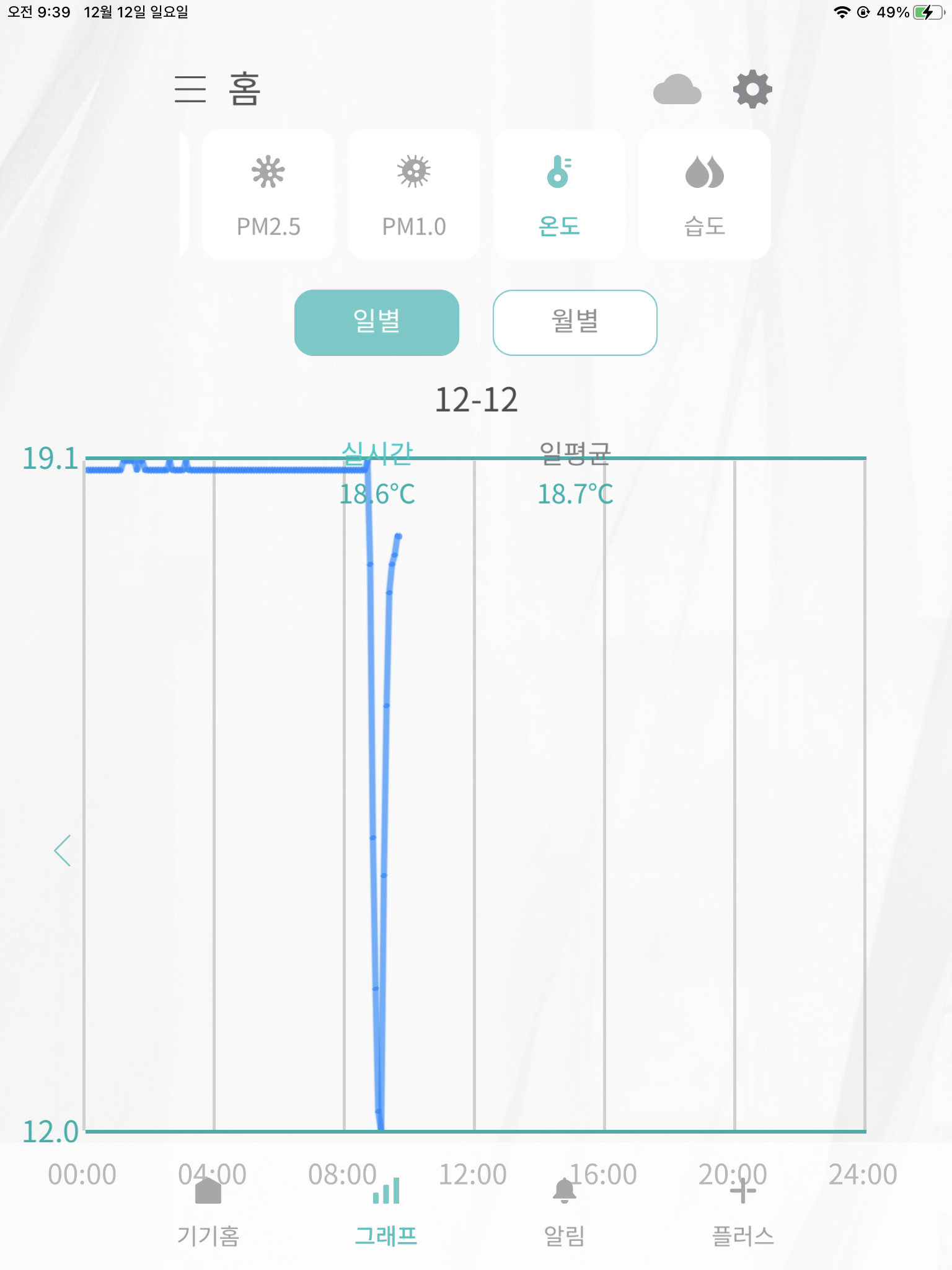This screenshot has width=952, height=1270.
Task: Open the hamburger menu
Action: [x=190, y=89]
